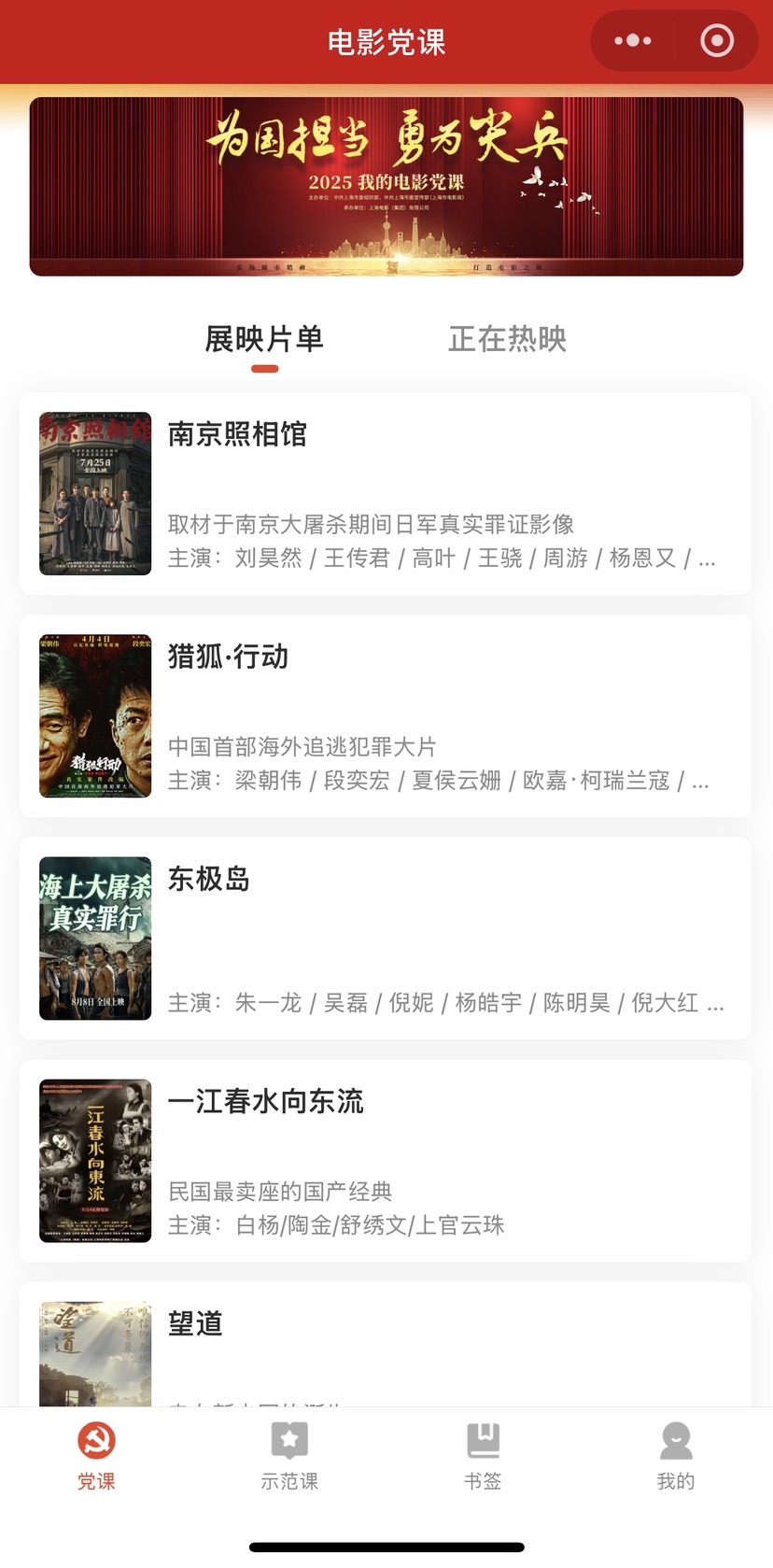This screenshot has height=1568, width=773.
Task: View details for 猎狐·行动
Action: pos(386,715)
